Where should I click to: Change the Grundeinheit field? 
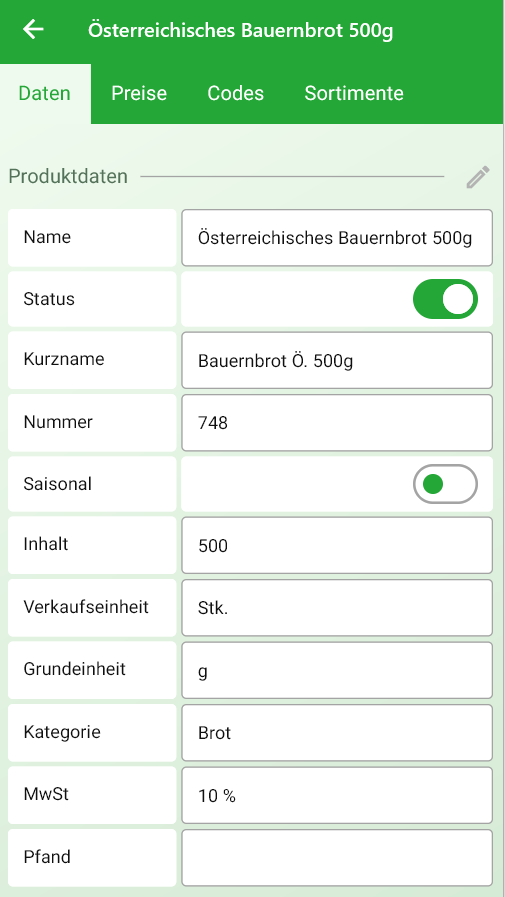(x=337, y=670)
